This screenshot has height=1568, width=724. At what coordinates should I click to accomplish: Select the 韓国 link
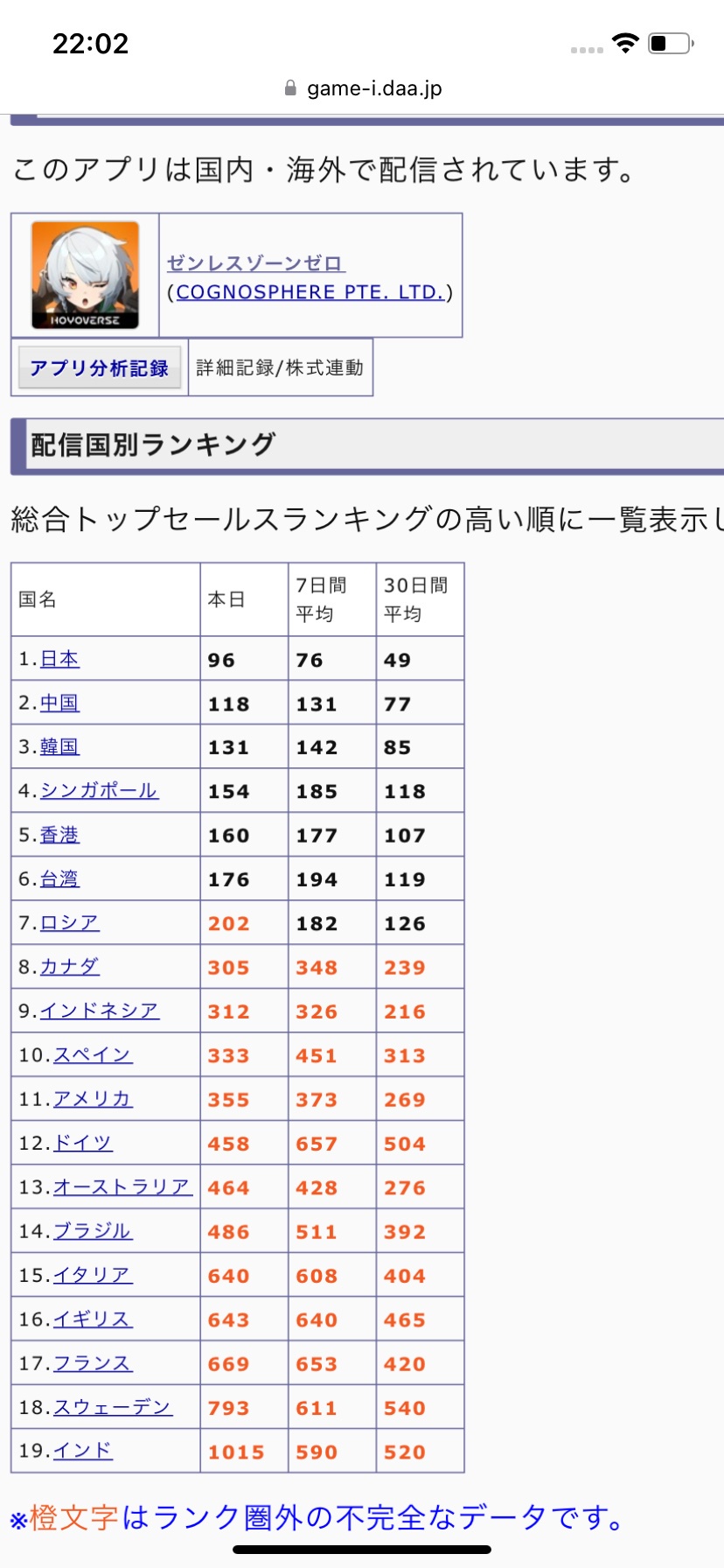59,746
